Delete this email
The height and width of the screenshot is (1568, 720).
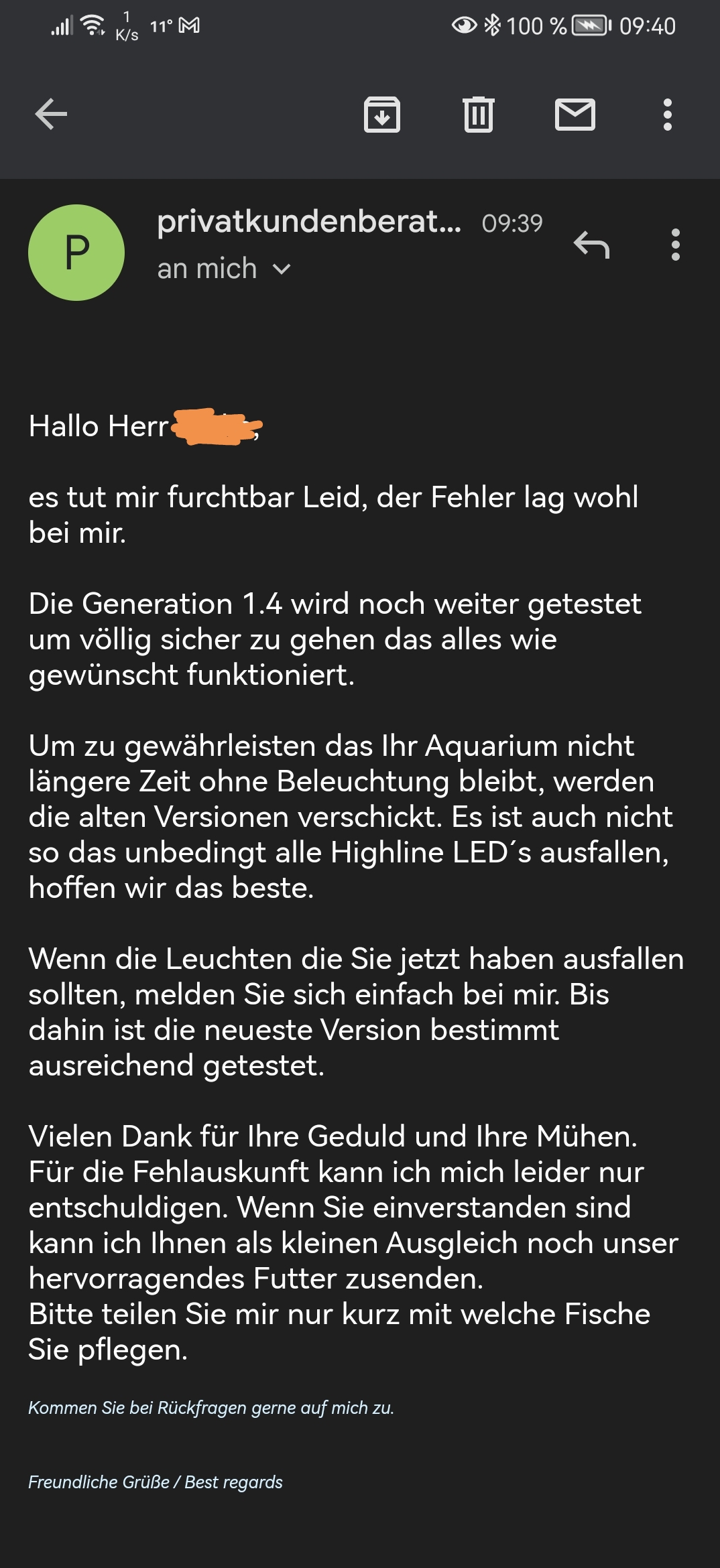coord(479,115)
